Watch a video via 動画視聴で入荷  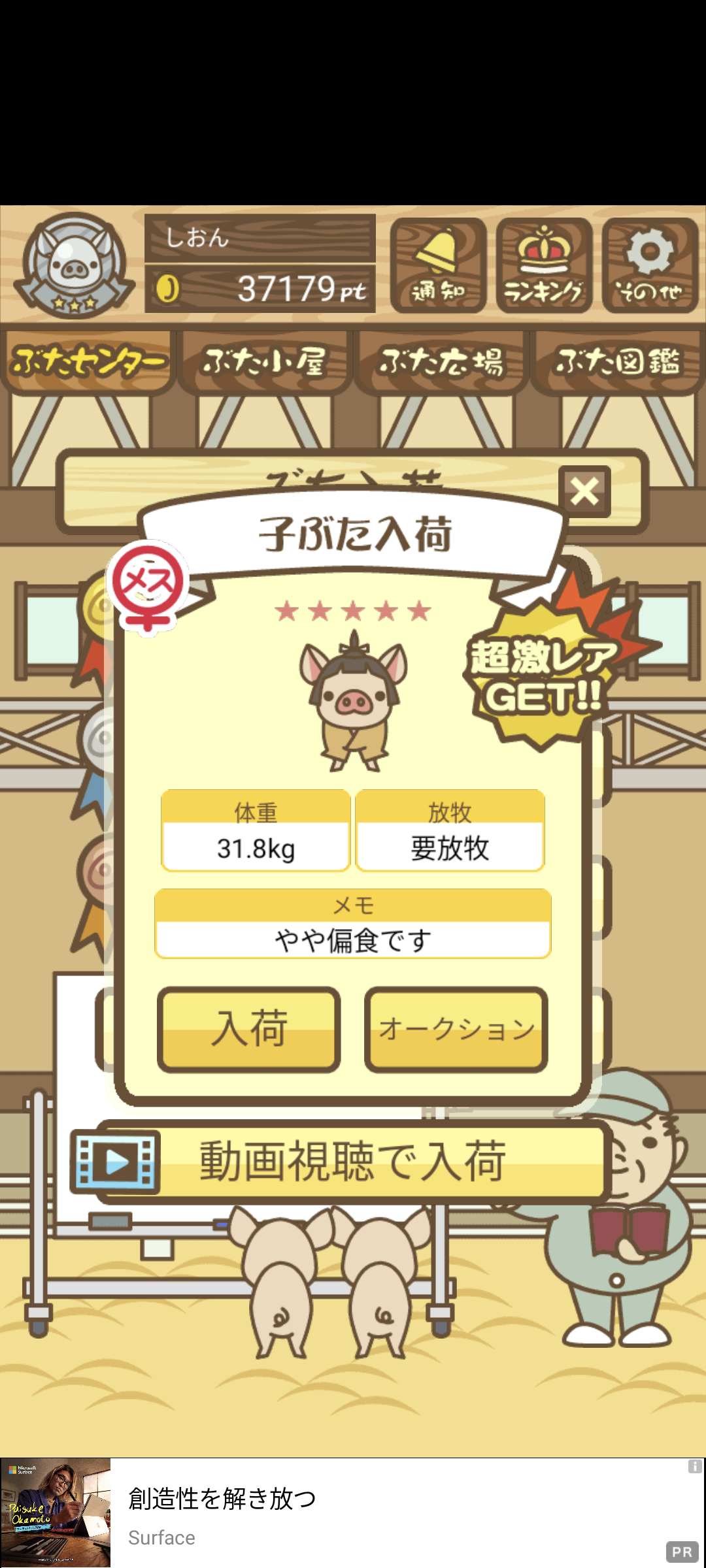pos(341,1162)
